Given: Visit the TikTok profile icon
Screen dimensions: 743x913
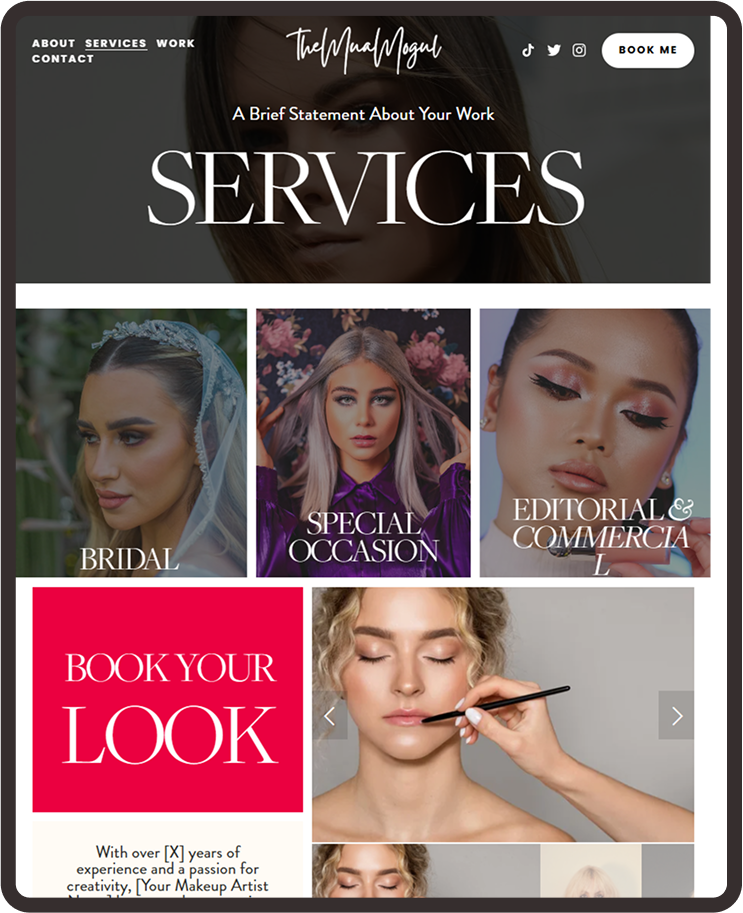Looking at the screenshot, I should [x=528, y=50].
